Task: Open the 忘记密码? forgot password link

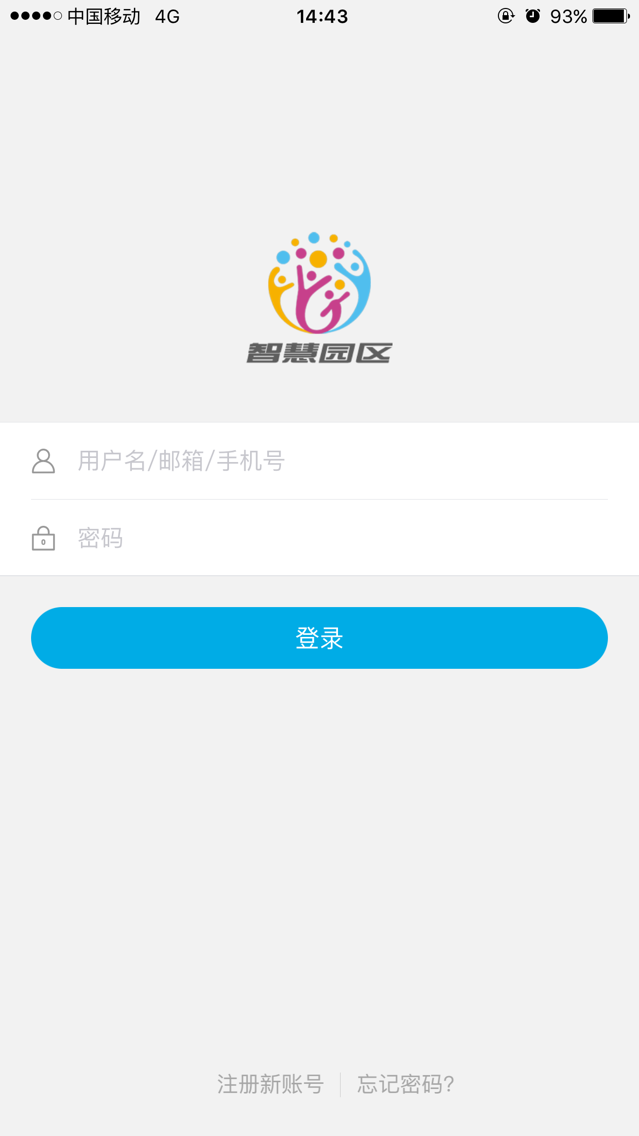Action: (x=406, y=1085)
